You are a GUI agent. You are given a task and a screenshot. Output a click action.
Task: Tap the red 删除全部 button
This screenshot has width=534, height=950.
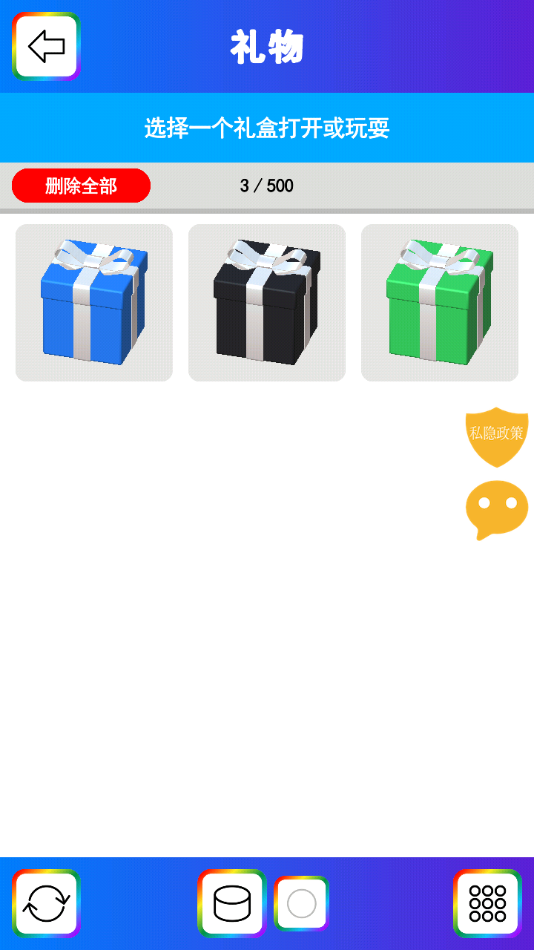pos(81,185)
